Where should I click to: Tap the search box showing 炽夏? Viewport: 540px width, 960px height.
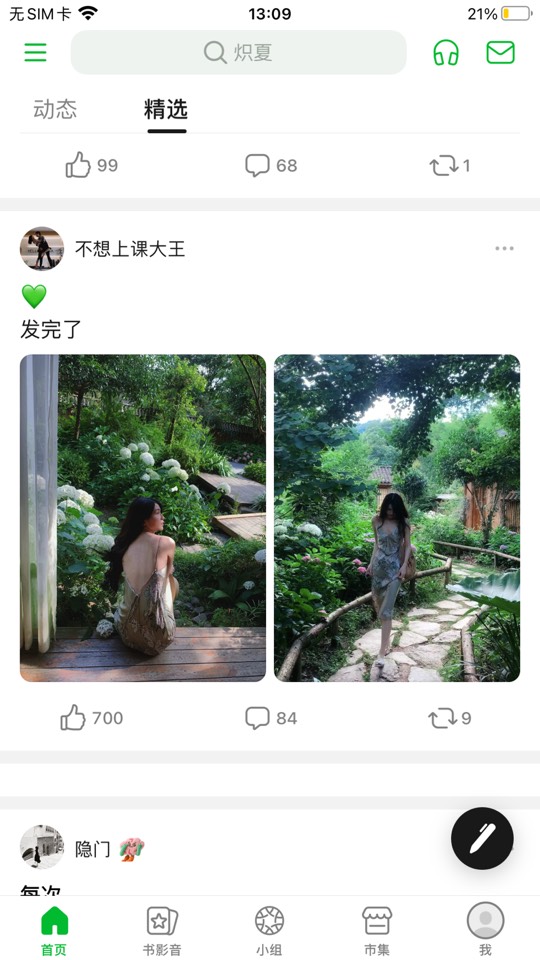[239, 53]
